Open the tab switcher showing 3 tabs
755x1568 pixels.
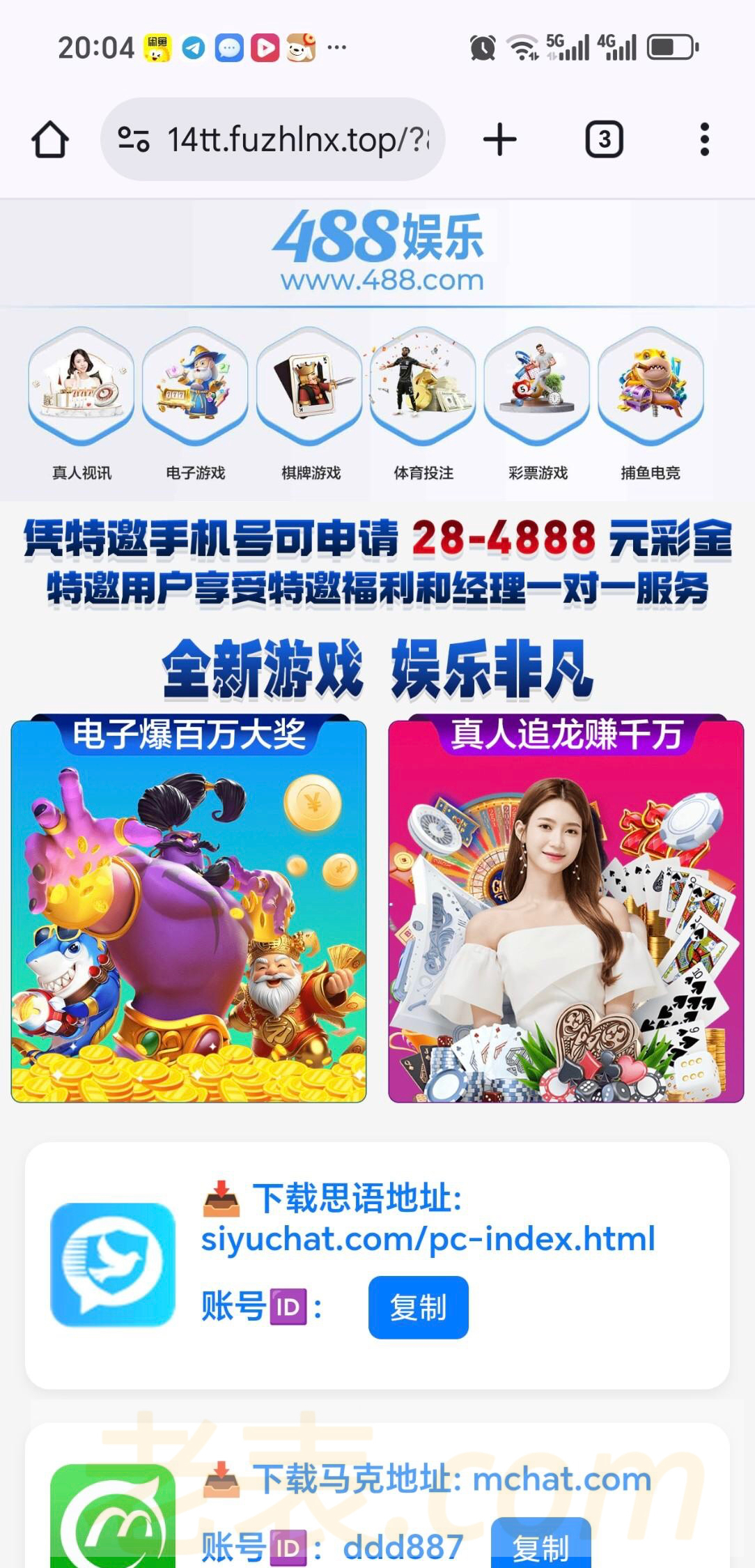(x=604, y=139)
